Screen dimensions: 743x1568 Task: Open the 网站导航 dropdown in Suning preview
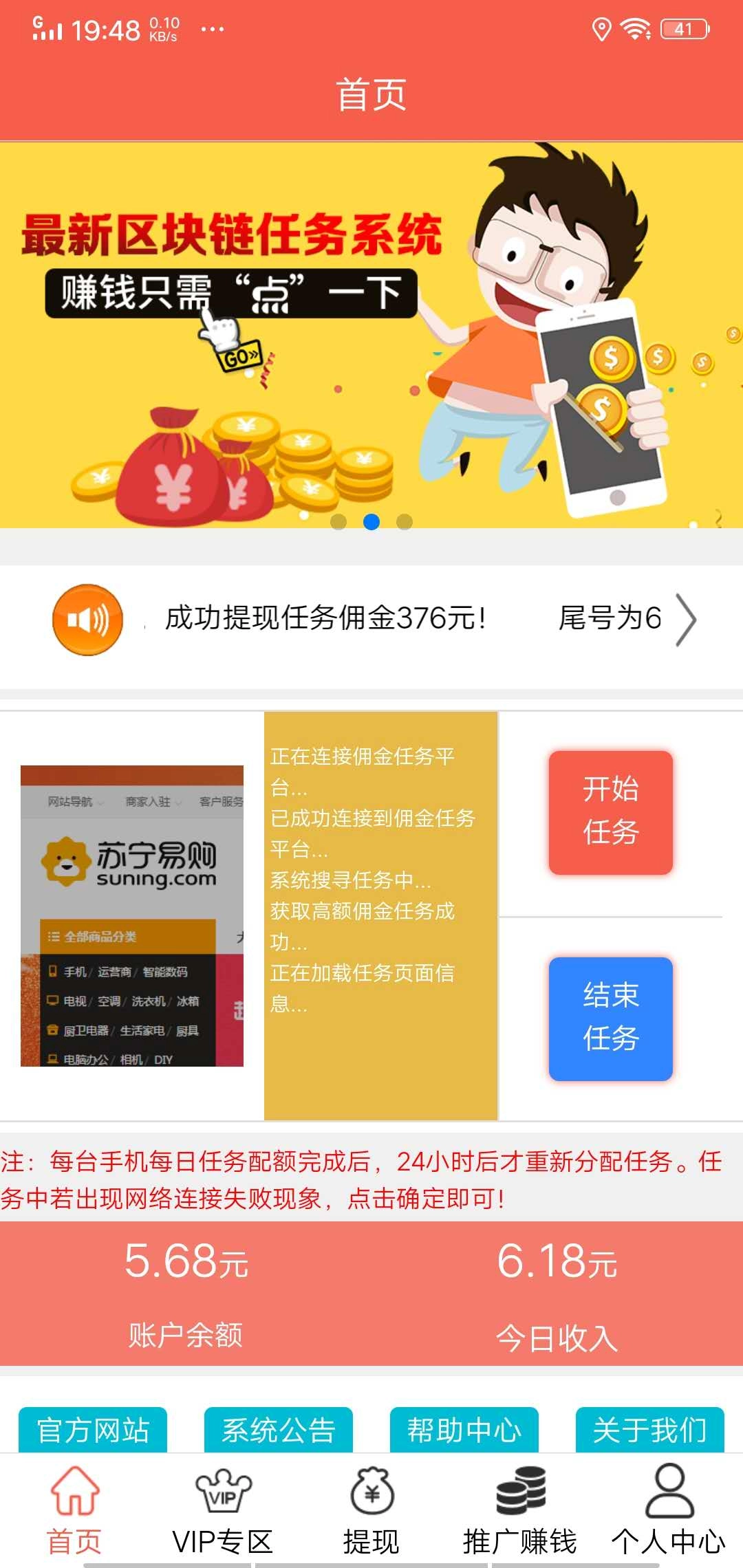tap(72, 801)
